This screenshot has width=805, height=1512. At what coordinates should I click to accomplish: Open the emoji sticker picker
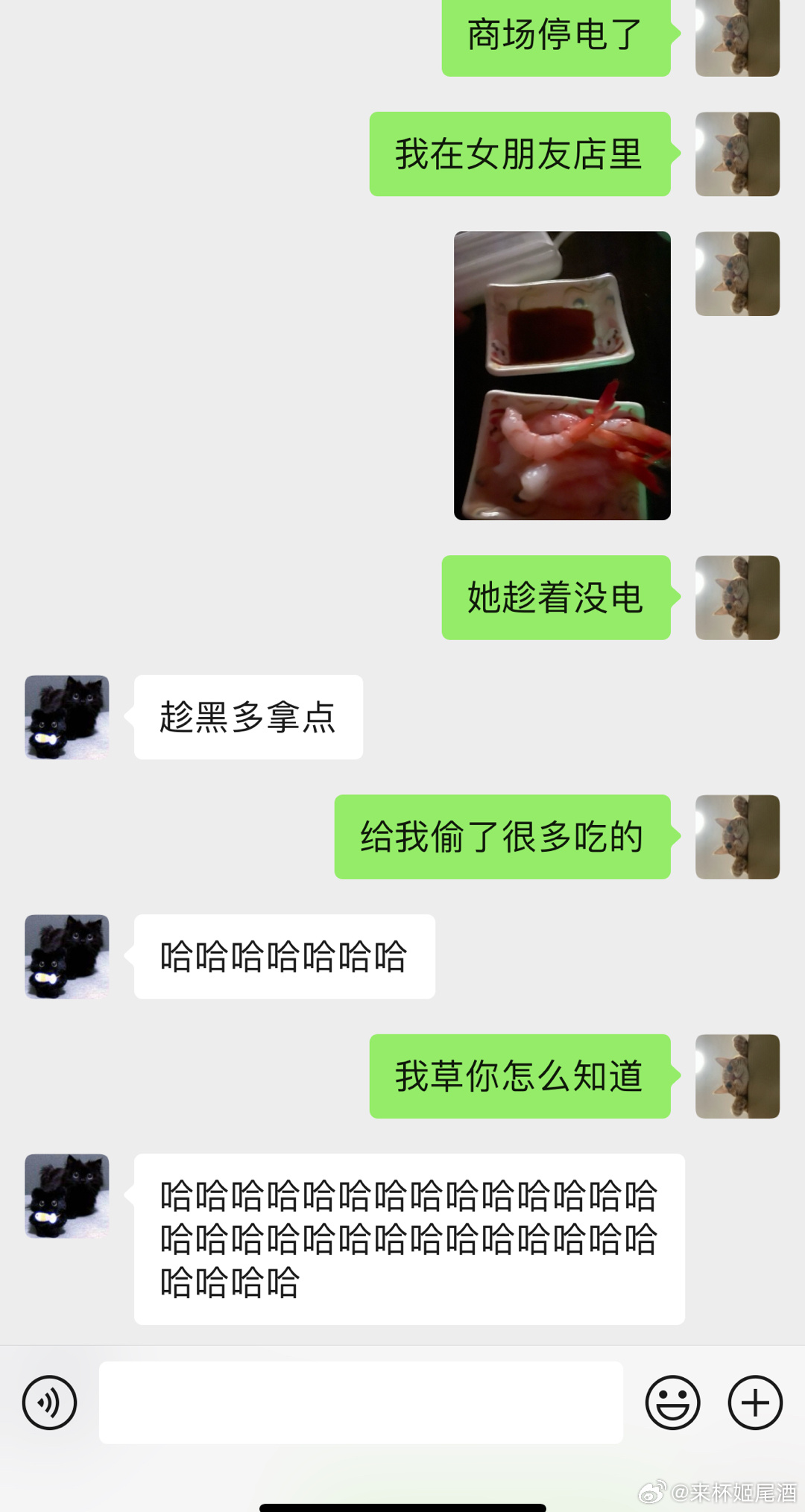[672, 1402]
